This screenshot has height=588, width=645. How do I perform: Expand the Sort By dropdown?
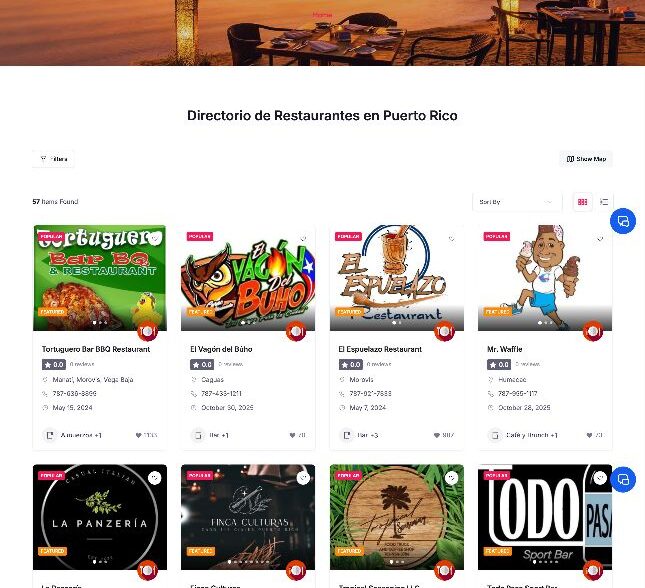(515, 202)
